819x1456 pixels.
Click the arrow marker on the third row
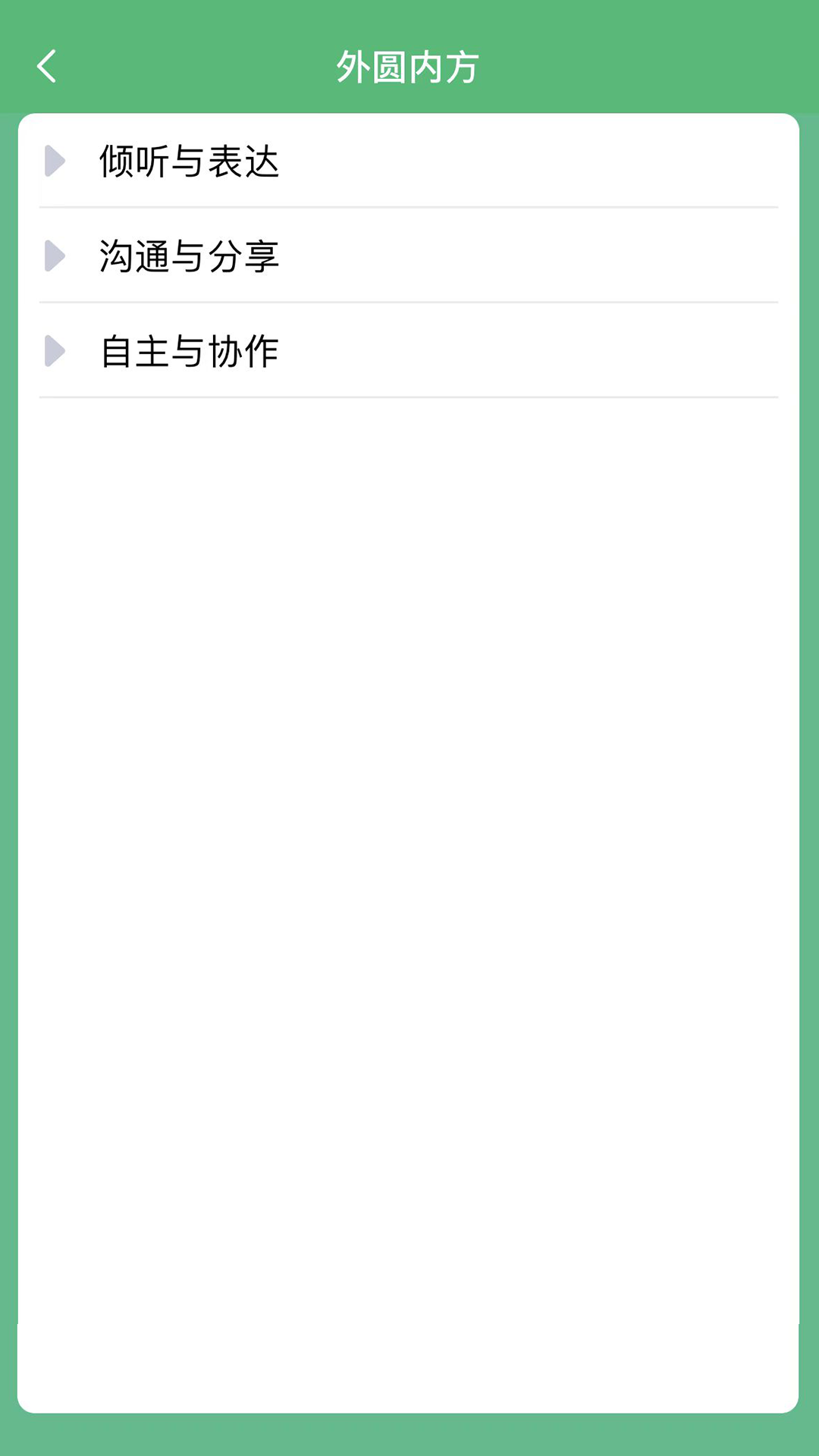tap(53, 350)
